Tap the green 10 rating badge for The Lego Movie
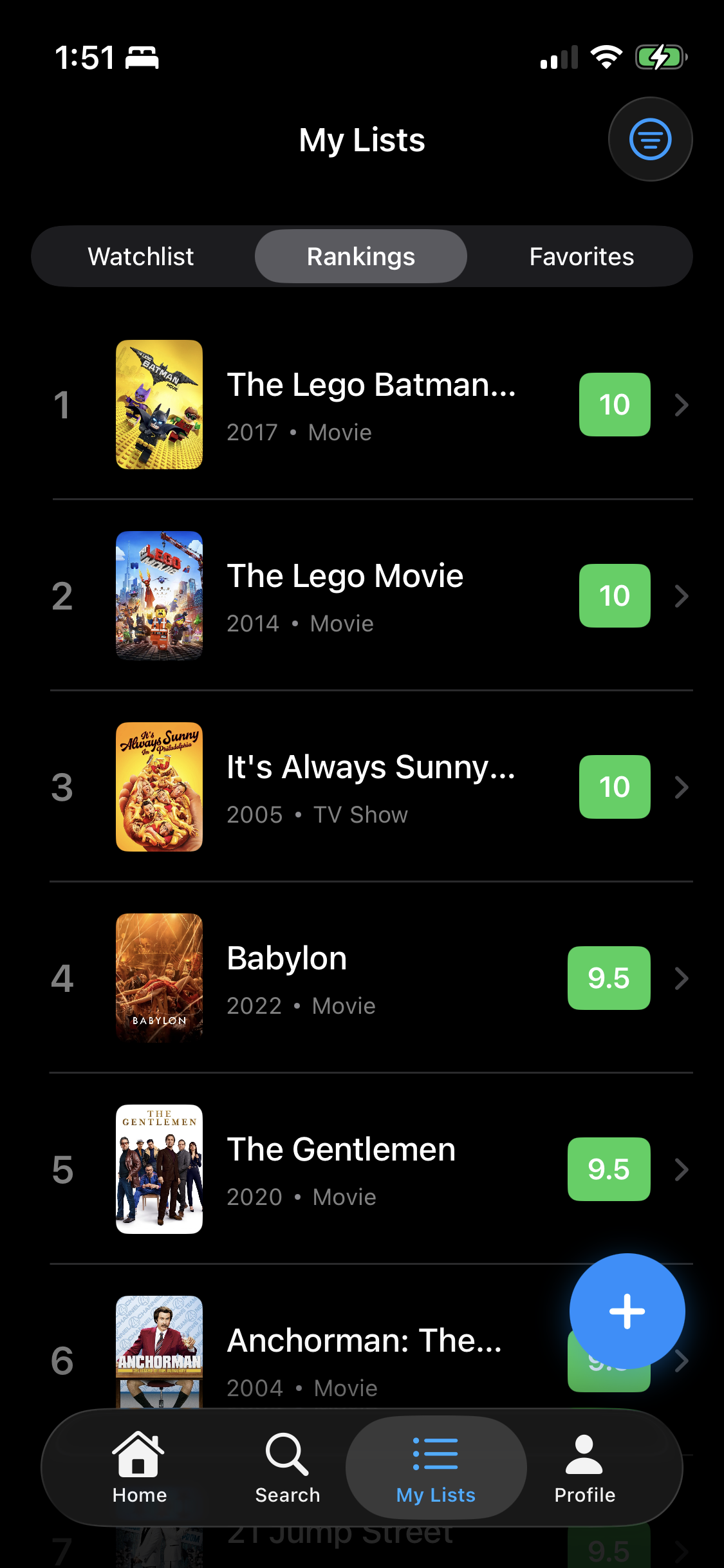 [614, 596]
